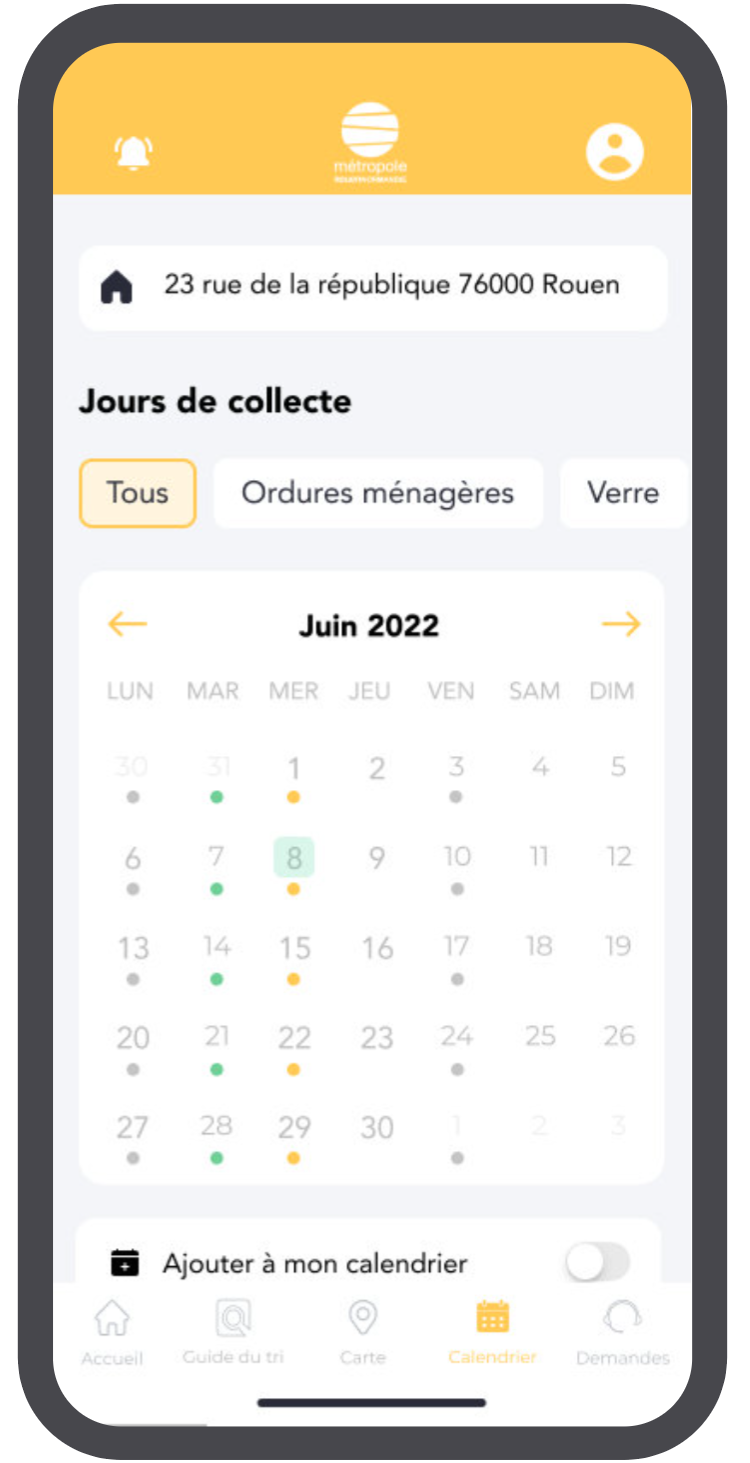Select June 21 in the calendar
The height and width of the screenshot is (1463, 750).
click(216, 1038)
